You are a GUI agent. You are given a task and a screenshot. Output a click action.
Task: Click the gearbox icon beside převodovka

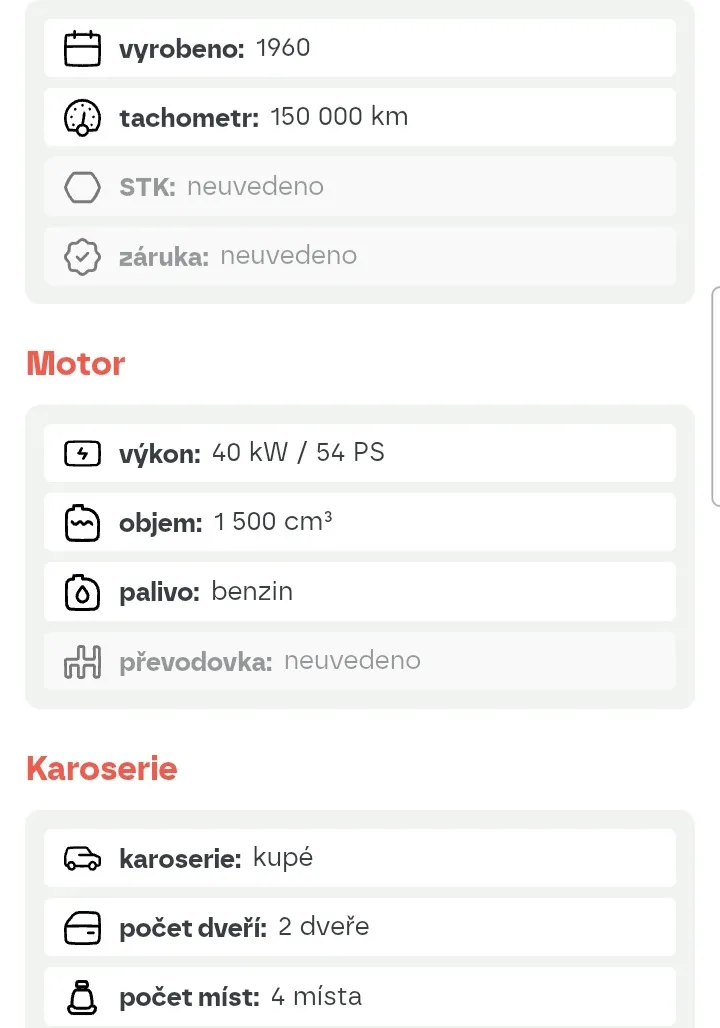pos(82,661)
